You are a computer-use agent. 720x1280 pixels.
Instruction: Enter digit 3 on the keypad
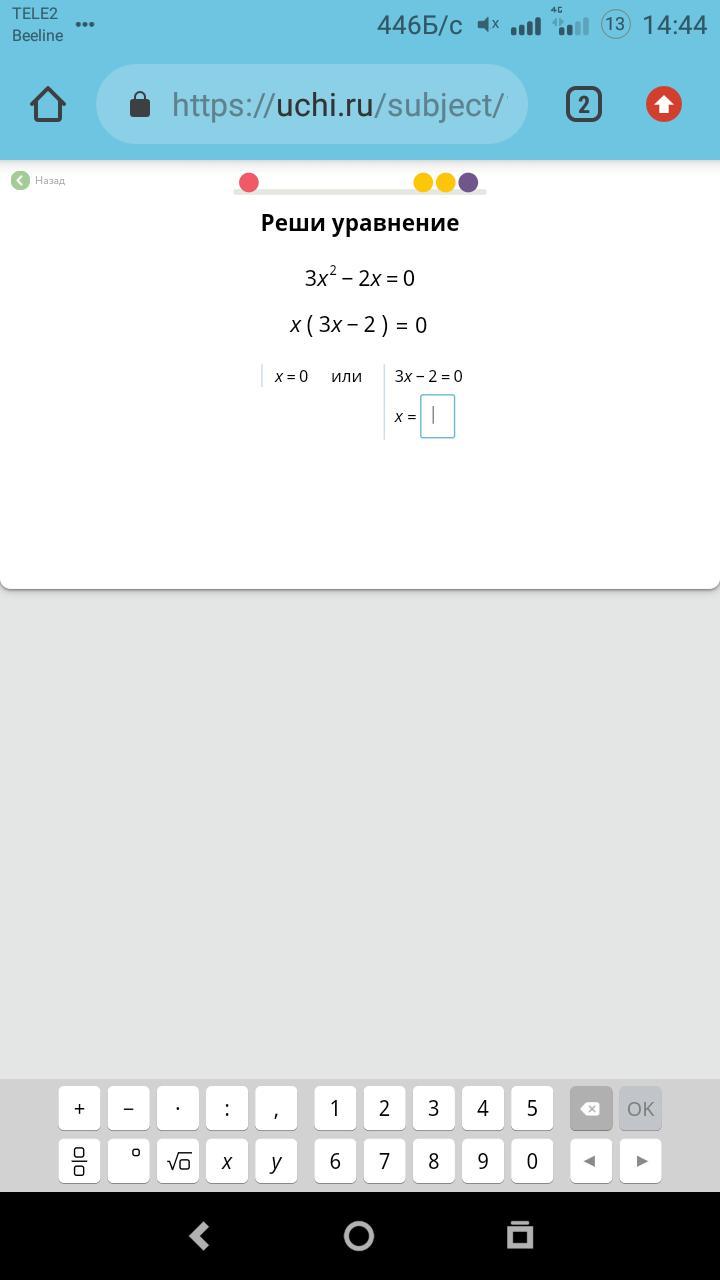(433, 1108)
